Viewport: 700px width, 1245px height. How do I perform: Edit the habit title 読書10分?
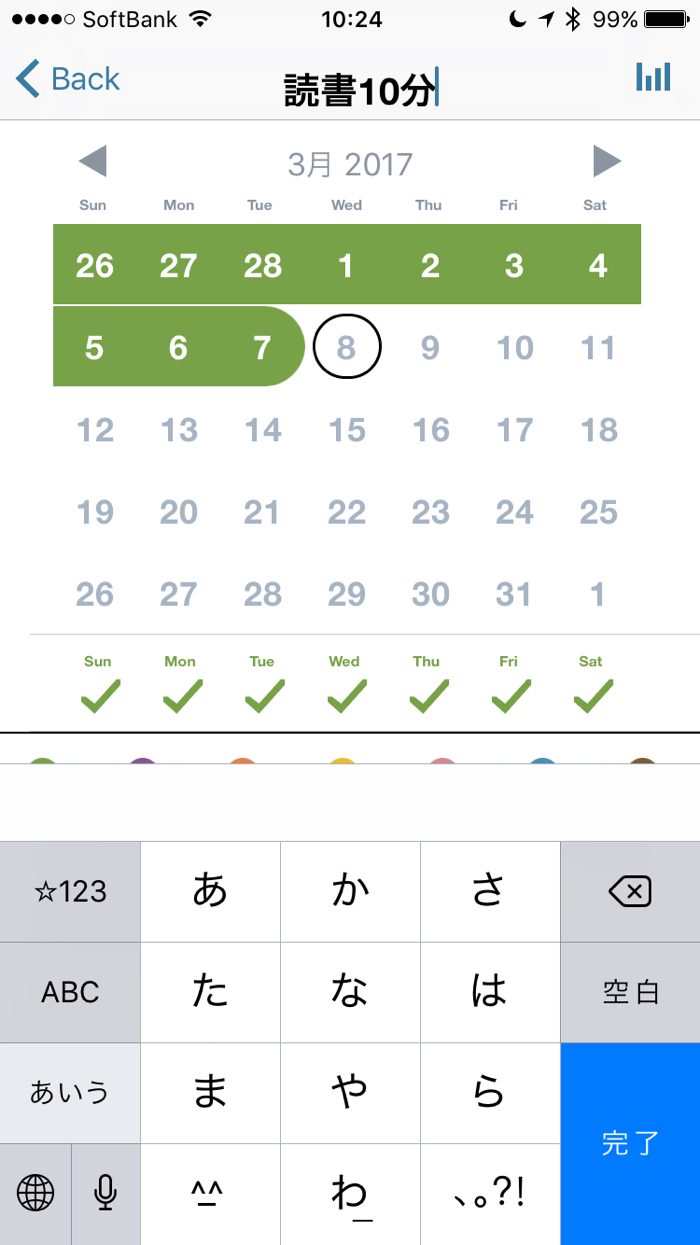point(360,90)
